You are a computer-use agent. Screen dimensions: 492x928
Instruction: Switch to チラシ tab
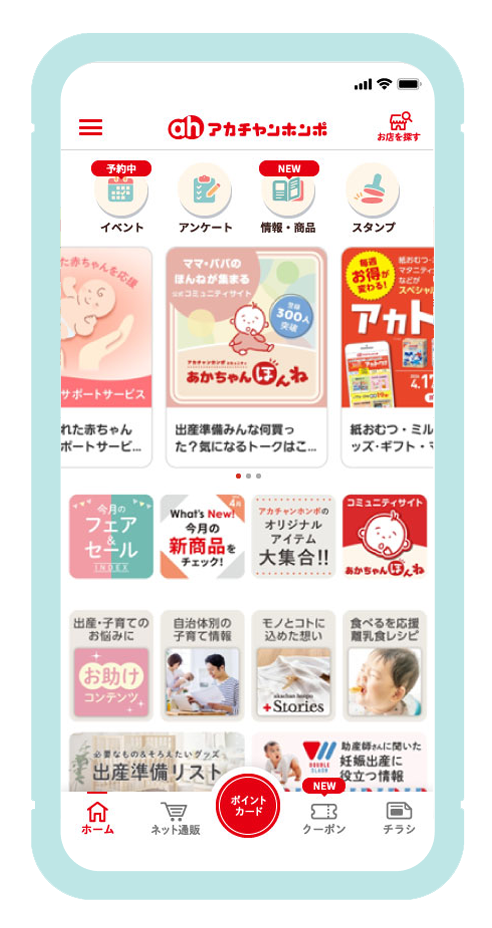[399, 819]
